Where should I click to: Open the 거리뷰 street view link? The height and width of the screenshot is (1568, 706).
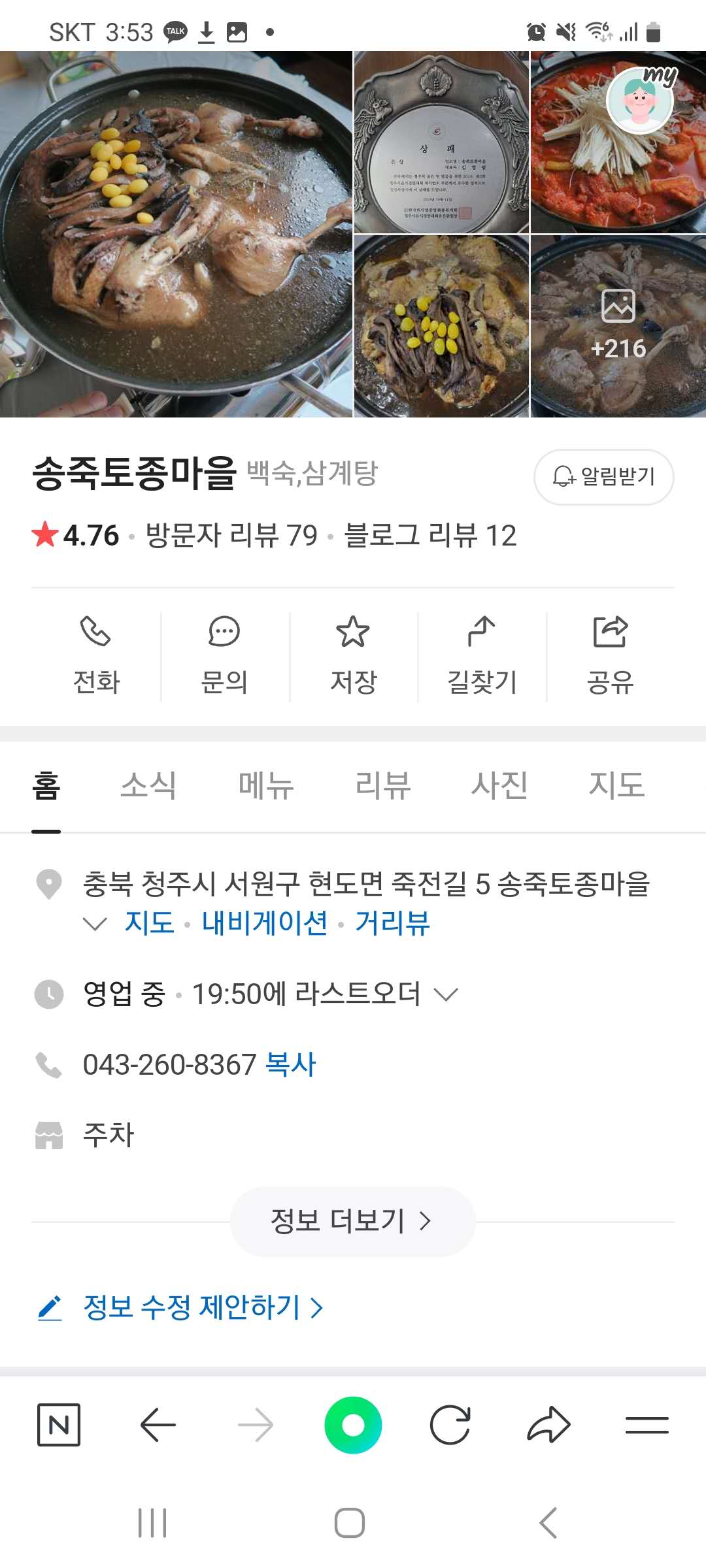[x=392, y=923]
